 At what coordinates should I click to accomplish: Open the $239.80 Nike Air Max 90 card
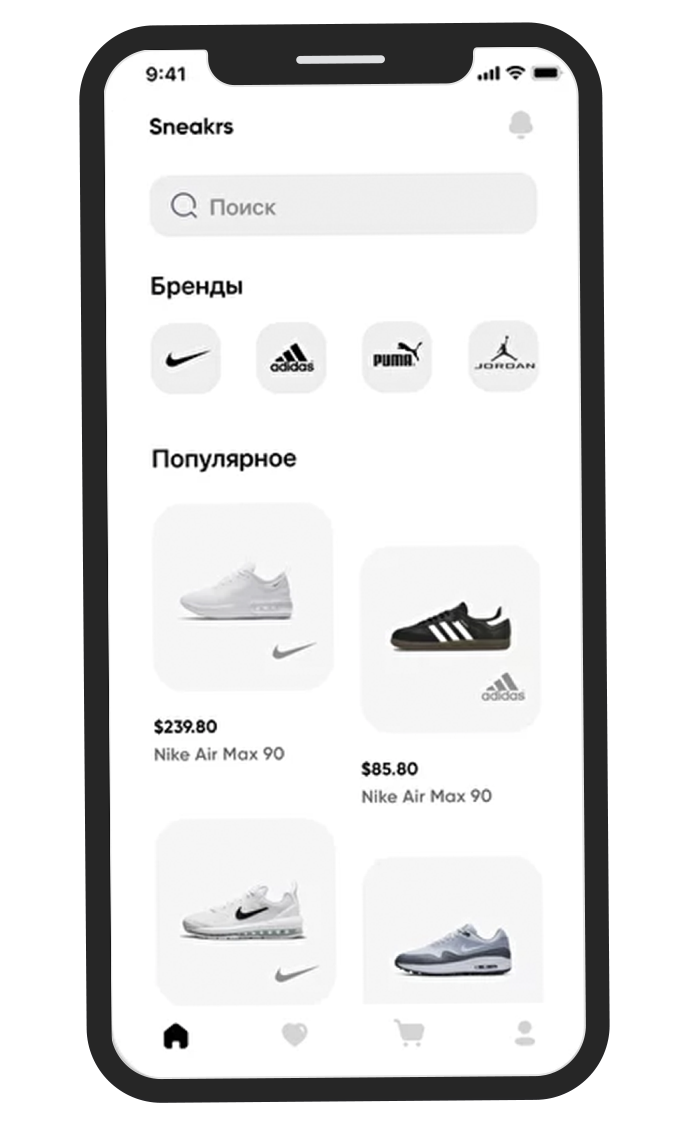click(242, 596)
